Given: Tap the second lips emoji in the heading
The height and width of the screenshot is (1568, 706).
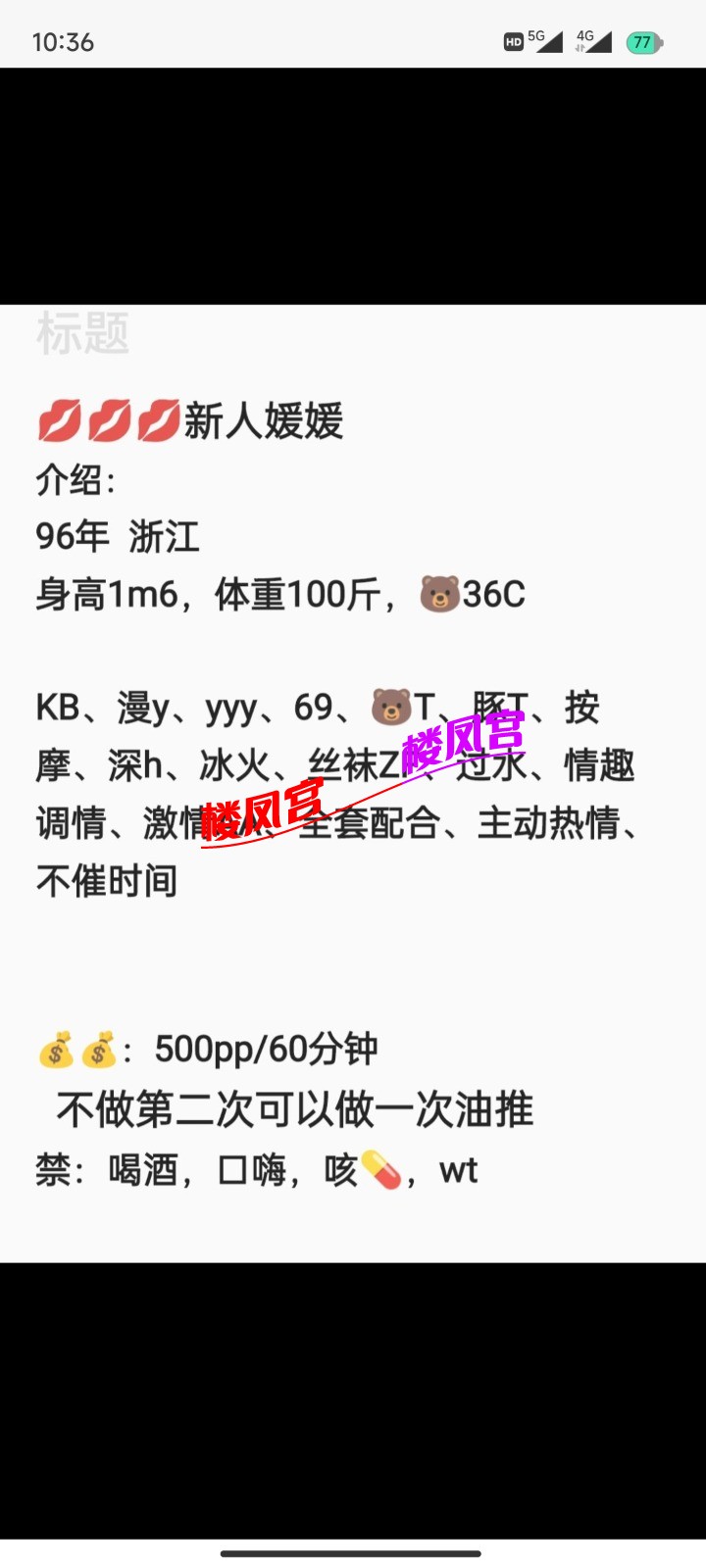Looking at the screenshot, I should coord(108,418).
